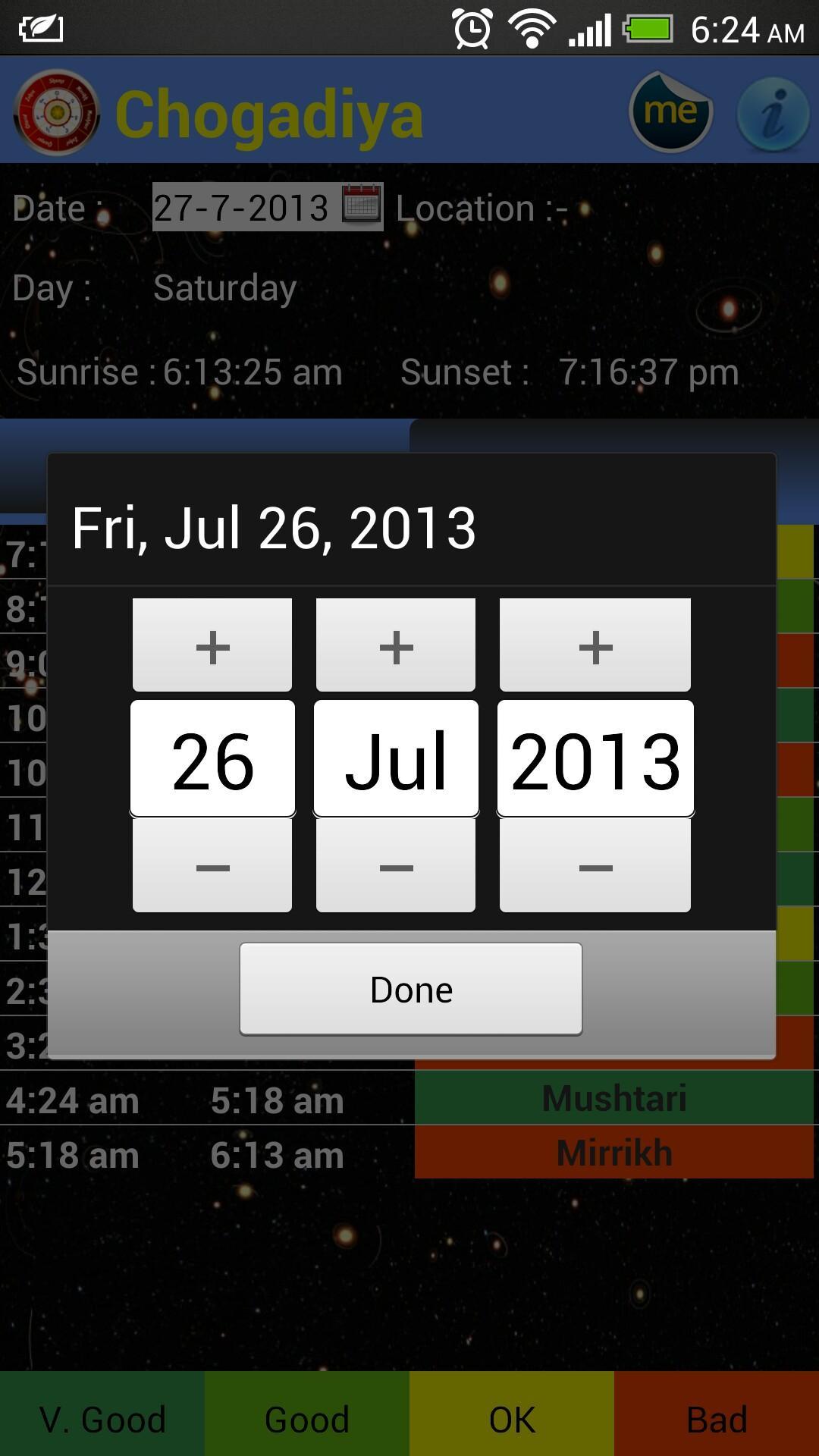
Task: Edit the year field showing 2013
Action: click(595, 759)
